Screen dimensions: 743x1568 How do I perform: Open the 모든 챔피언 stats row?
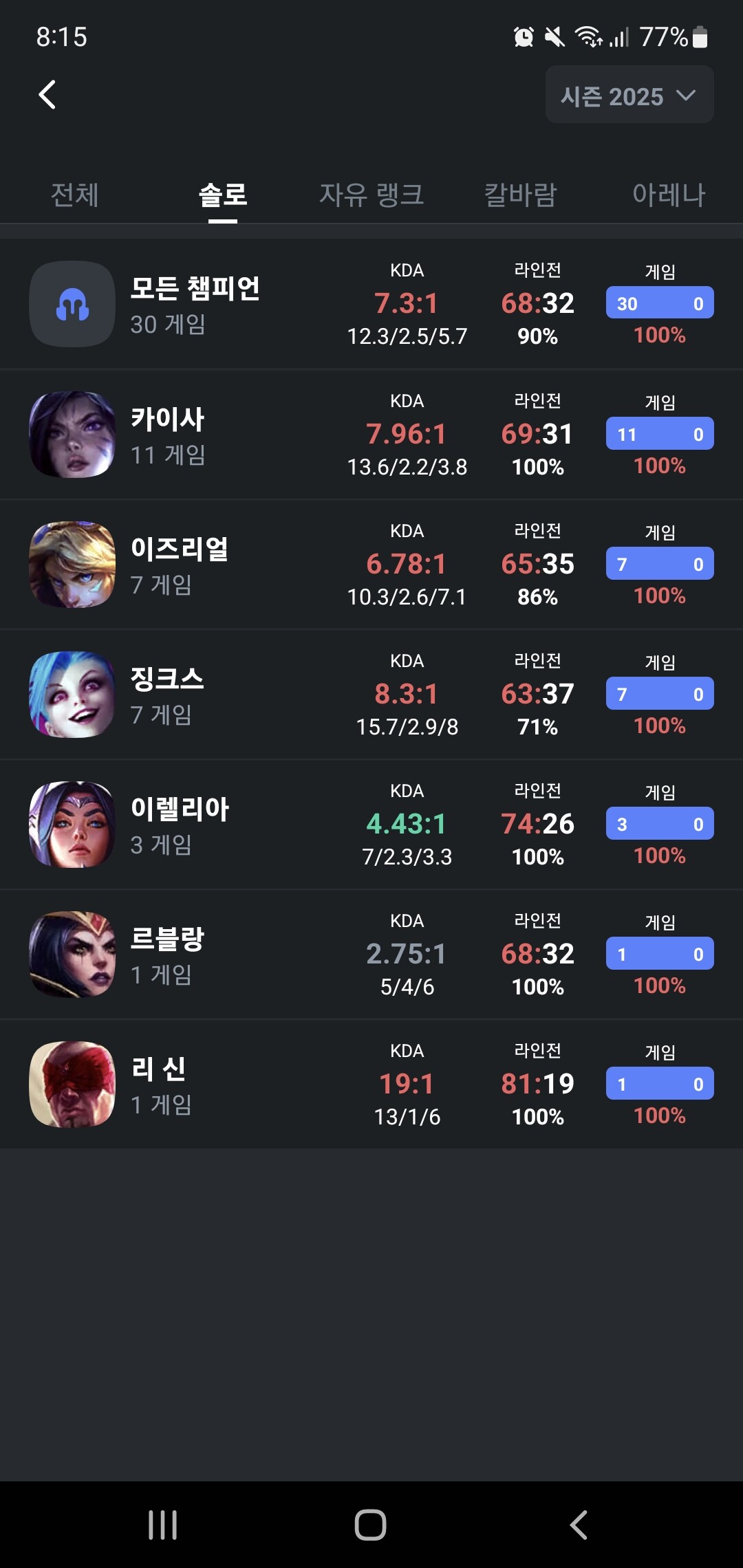click(x=371, y=304)
